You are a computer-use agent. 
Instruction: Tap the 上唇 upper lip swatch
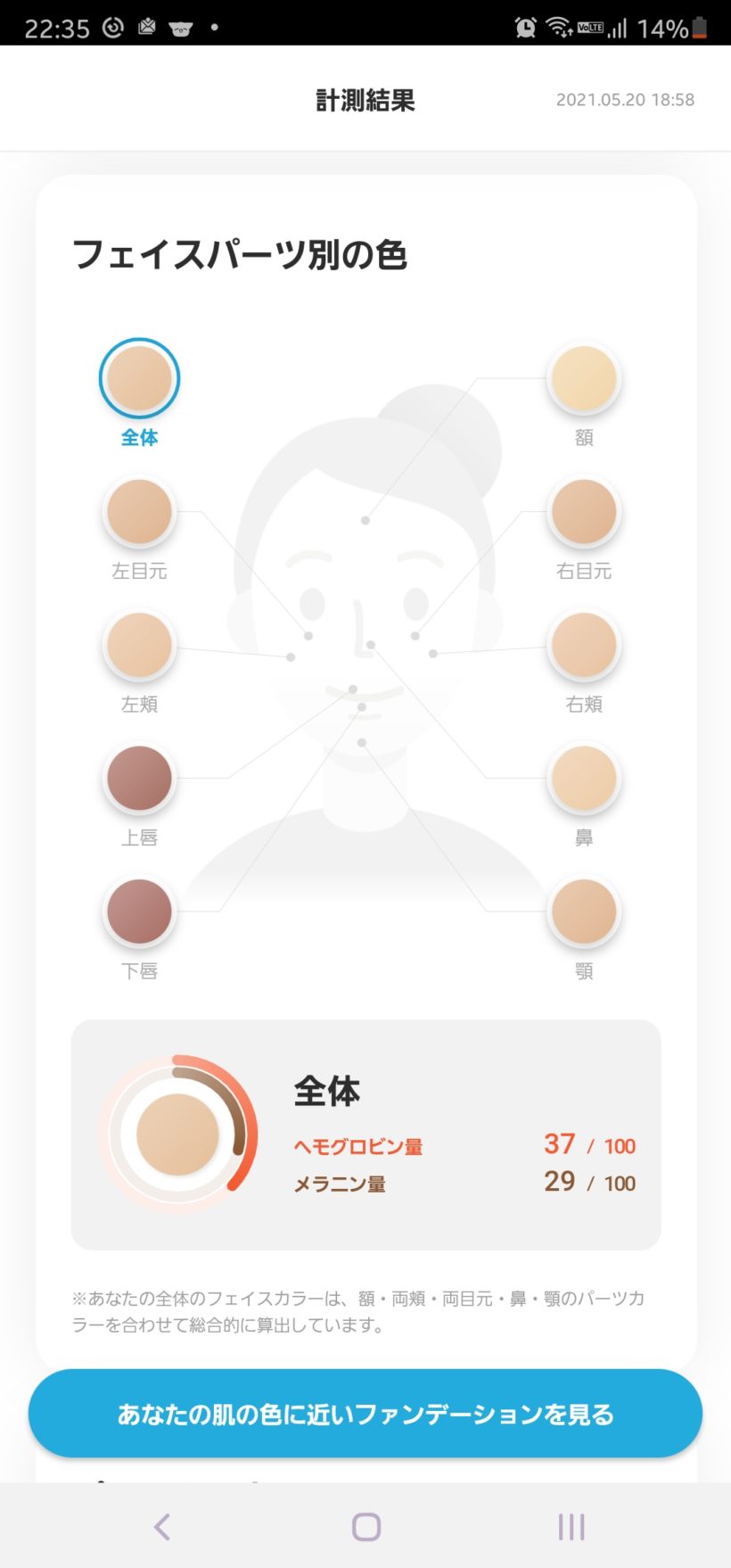click(139, 778)
